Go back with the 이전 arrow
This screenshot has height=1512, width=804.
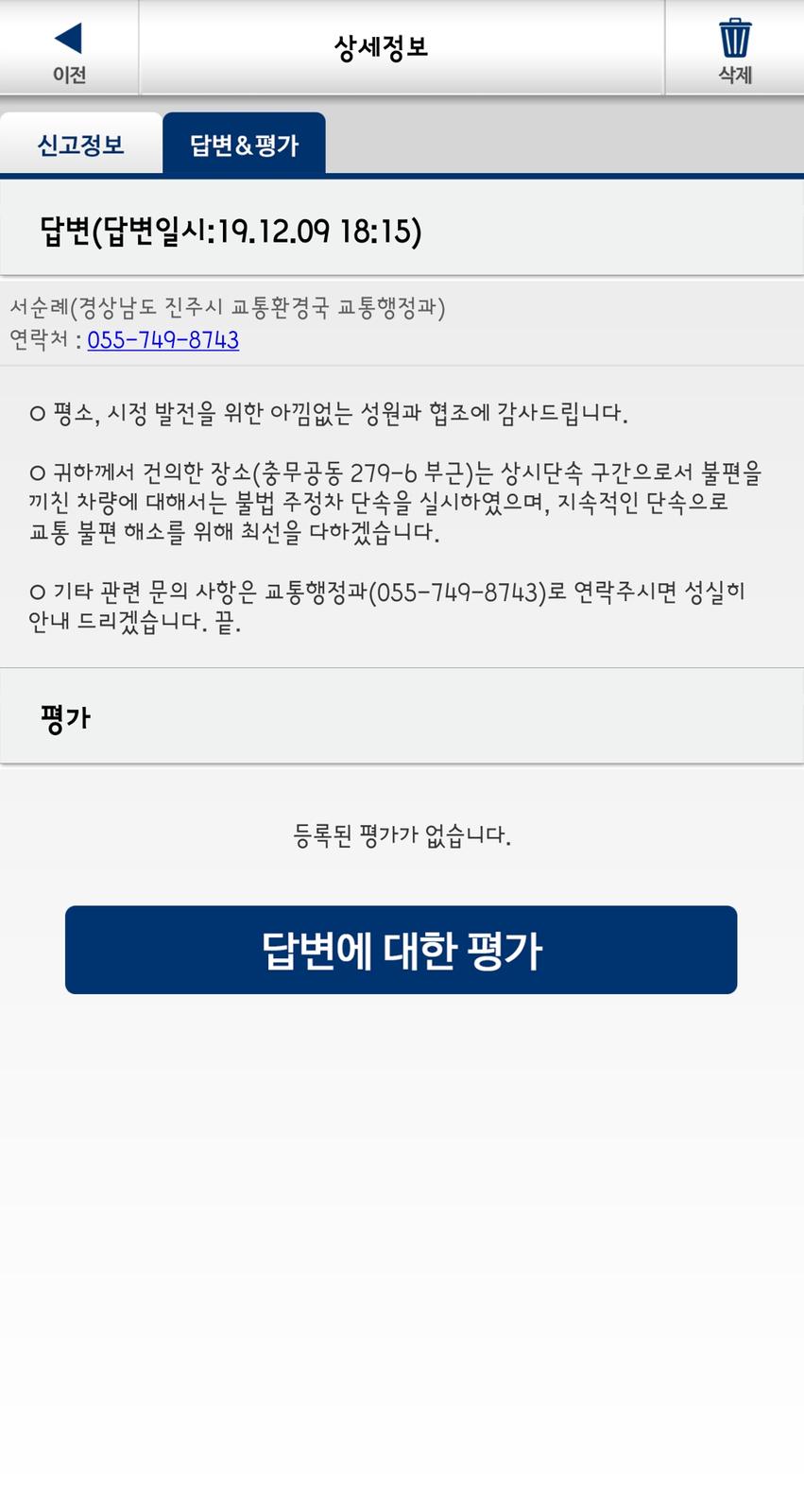coord(68,49)
